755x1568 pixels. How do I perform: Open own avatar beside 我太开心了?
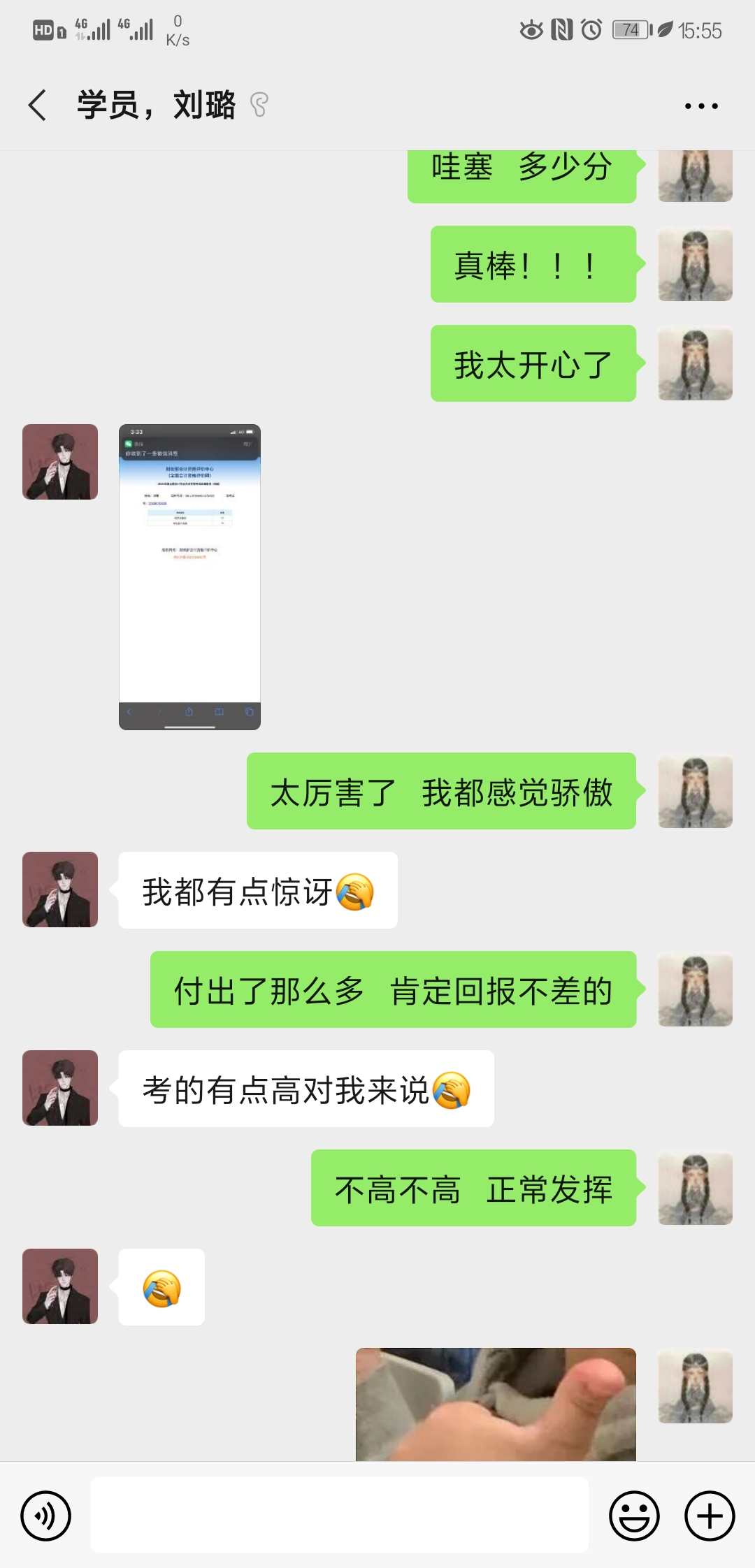click(695, 363)
